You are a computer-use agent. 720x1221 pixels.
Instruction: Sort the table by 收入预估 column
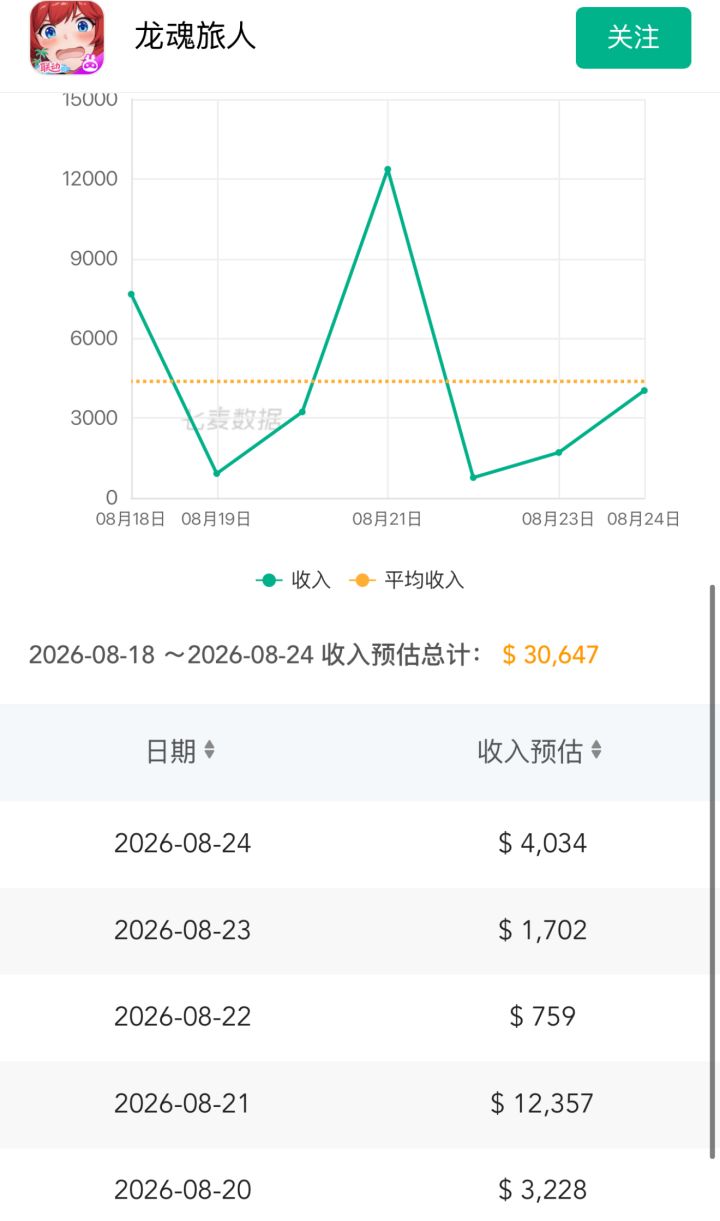540,751
